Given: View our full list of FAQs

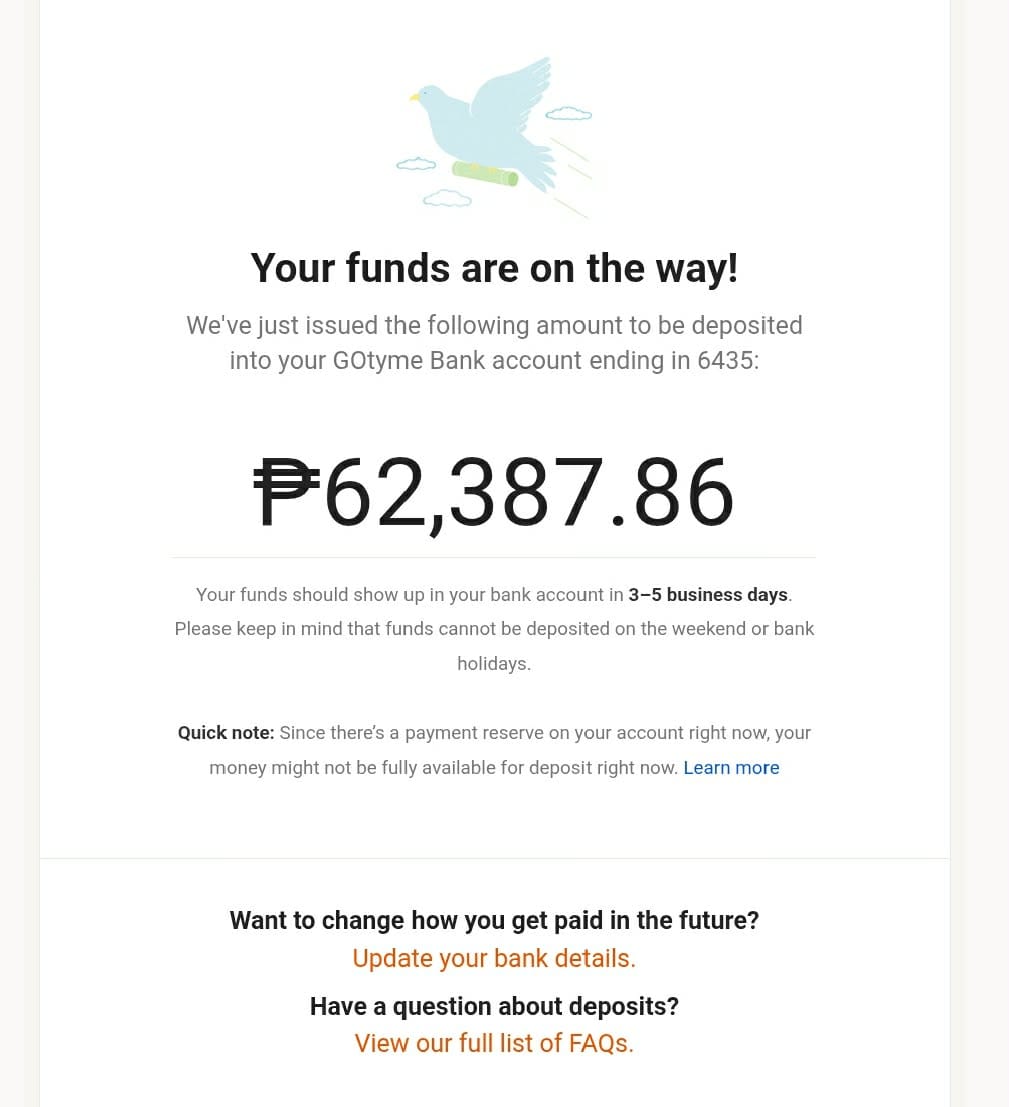Looking at the screenshot, I should pos(494,1043).
